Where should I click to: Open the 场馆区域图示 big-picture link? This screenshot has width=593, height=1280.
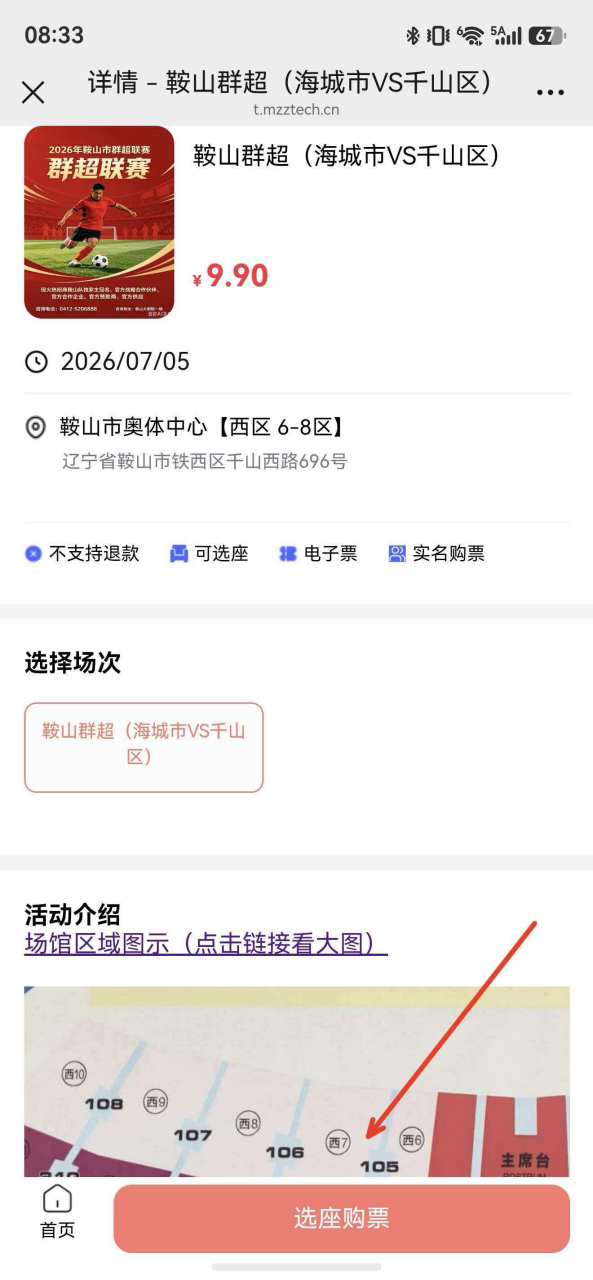coord(206,943)
